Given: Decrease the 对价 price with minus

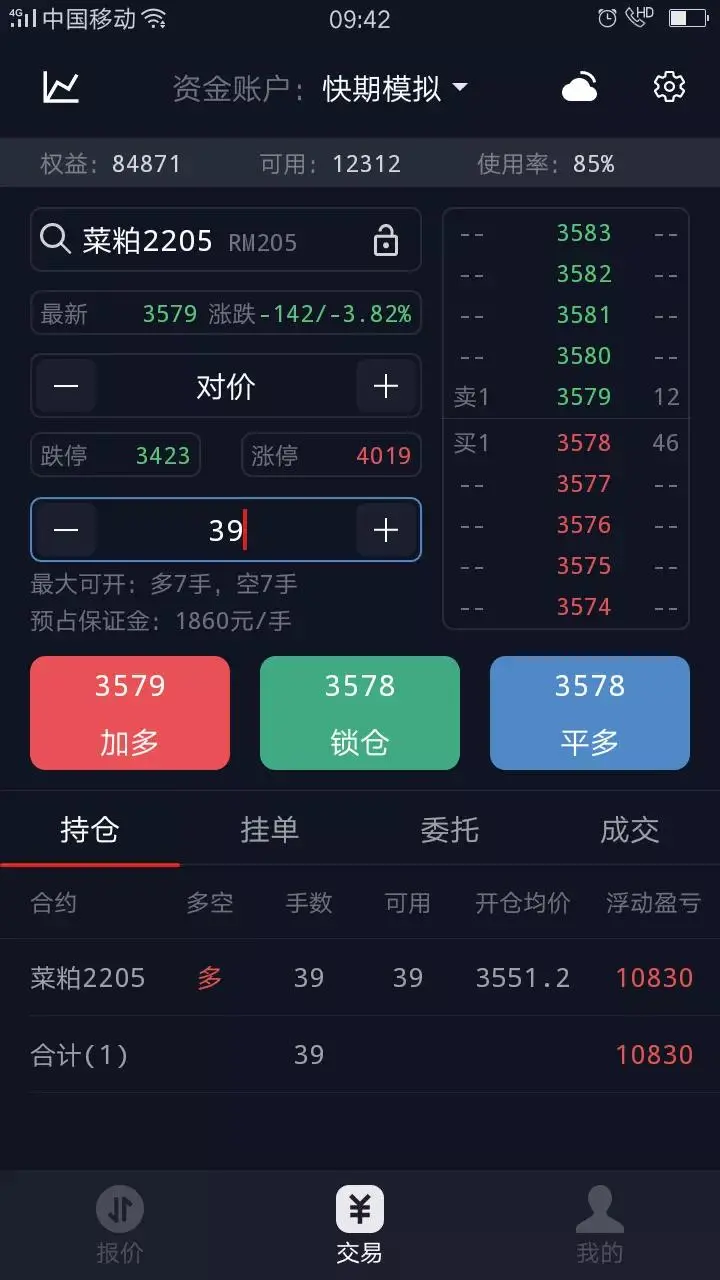Looking at the screenshot, I should [66, 386].
